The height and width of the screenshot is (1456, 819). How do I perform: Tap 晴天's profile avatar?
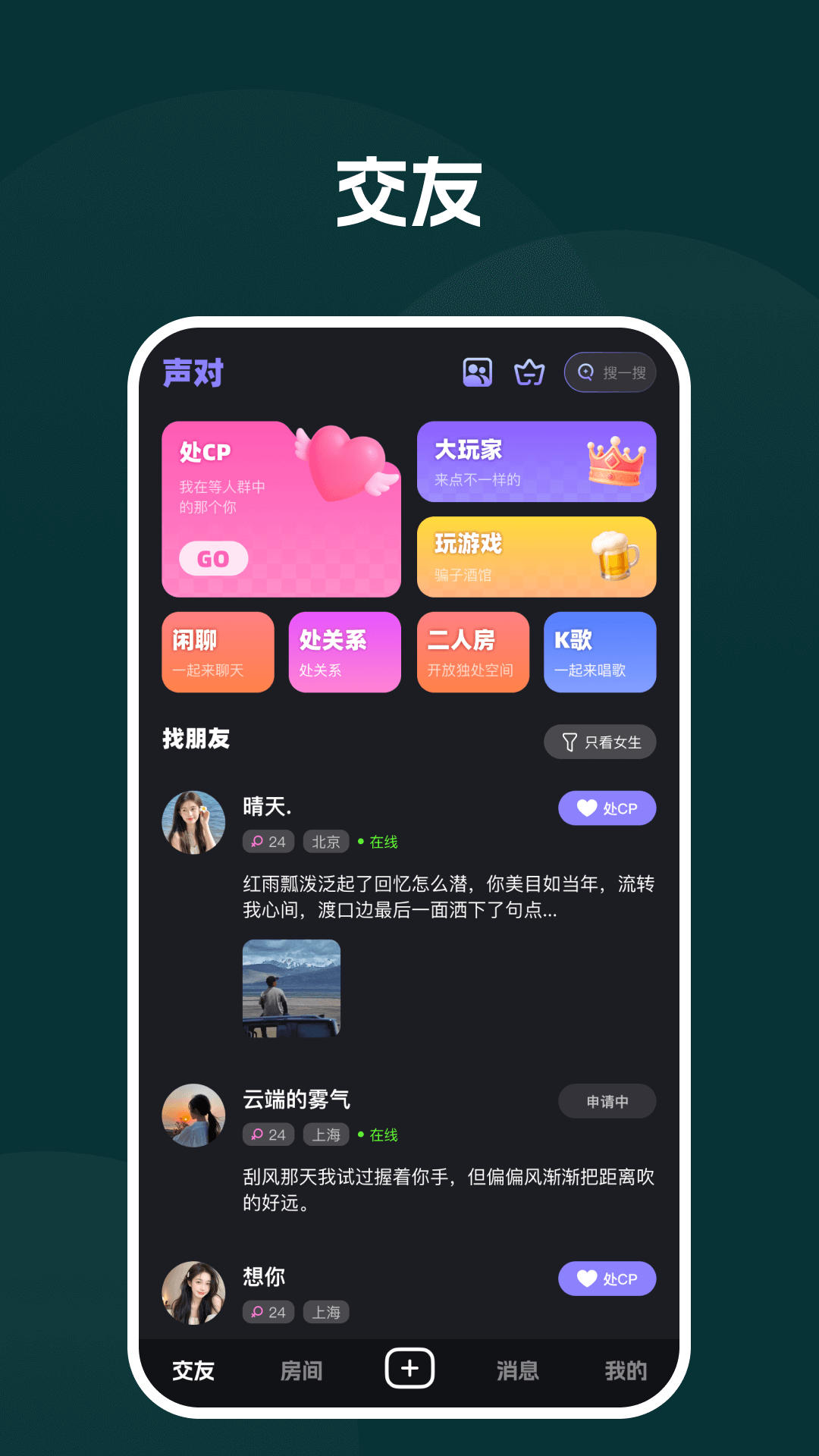point(193,819)
